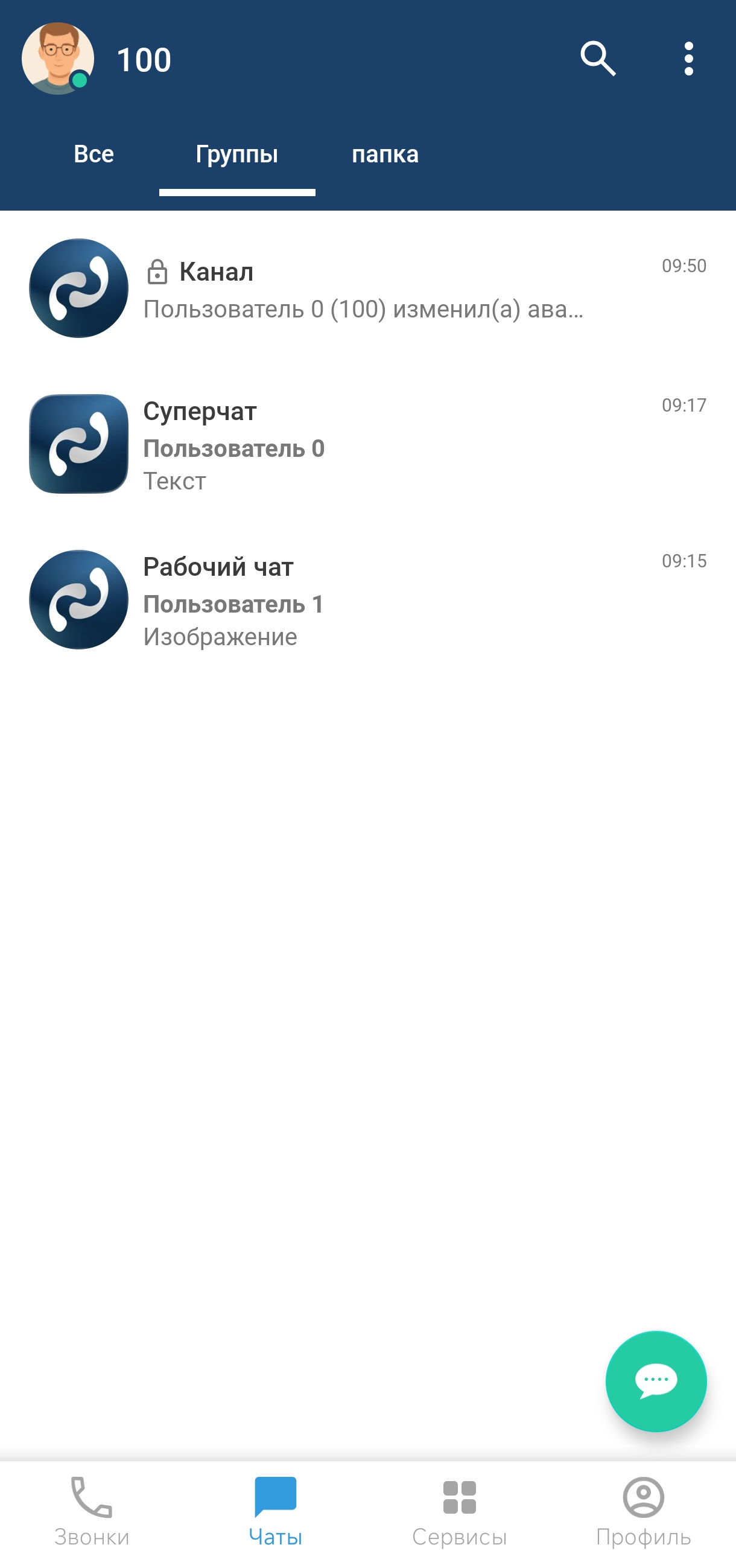
Task: Open the search icon
Action: click(x=598, y=59)
